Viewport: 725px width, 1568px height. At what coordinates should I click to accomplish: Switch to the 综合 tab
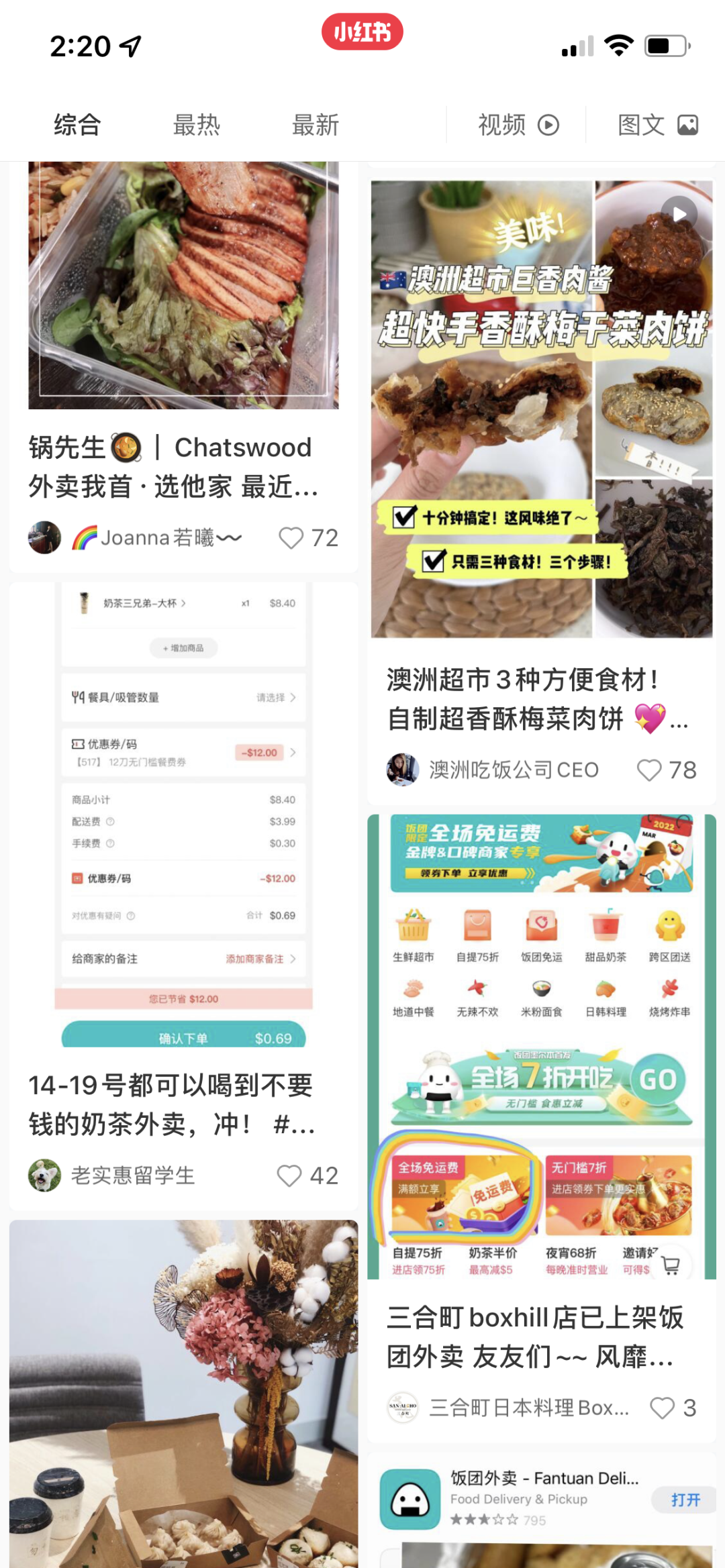coord(77,125)
